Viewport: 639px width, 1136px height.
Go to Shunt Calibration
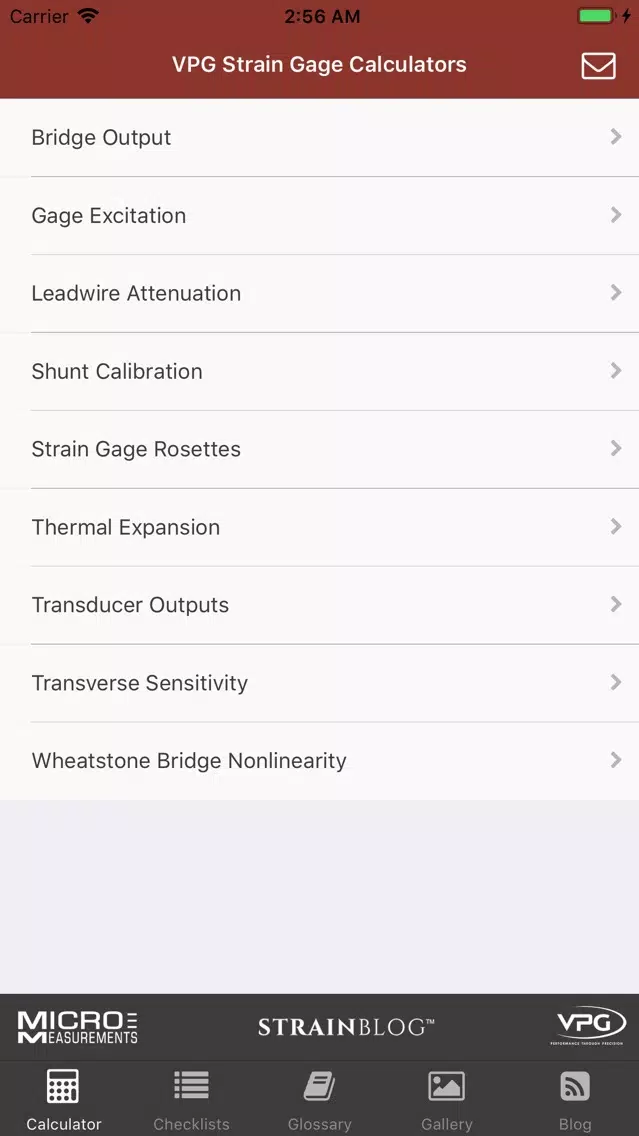[x=320, y=371]
